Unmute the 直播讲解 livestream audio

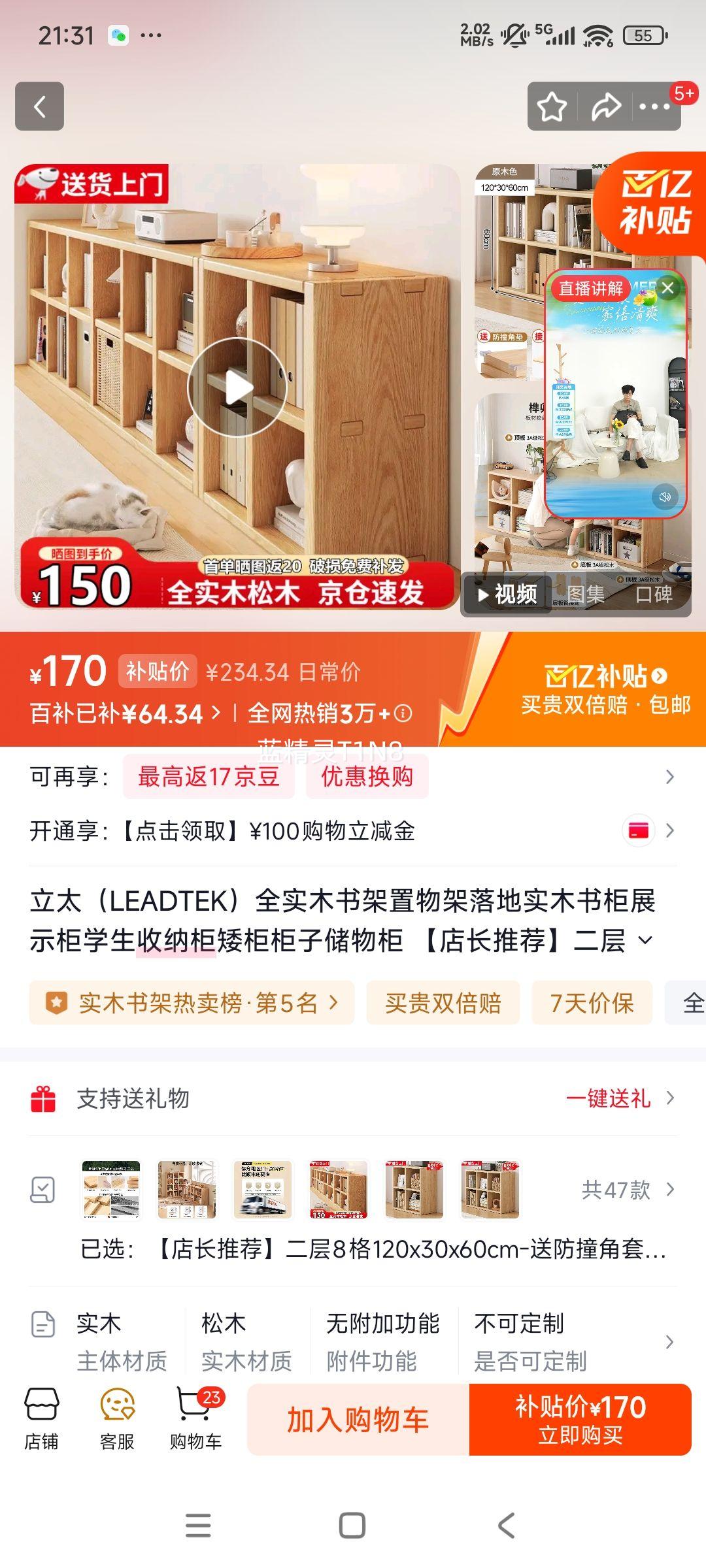665,497
